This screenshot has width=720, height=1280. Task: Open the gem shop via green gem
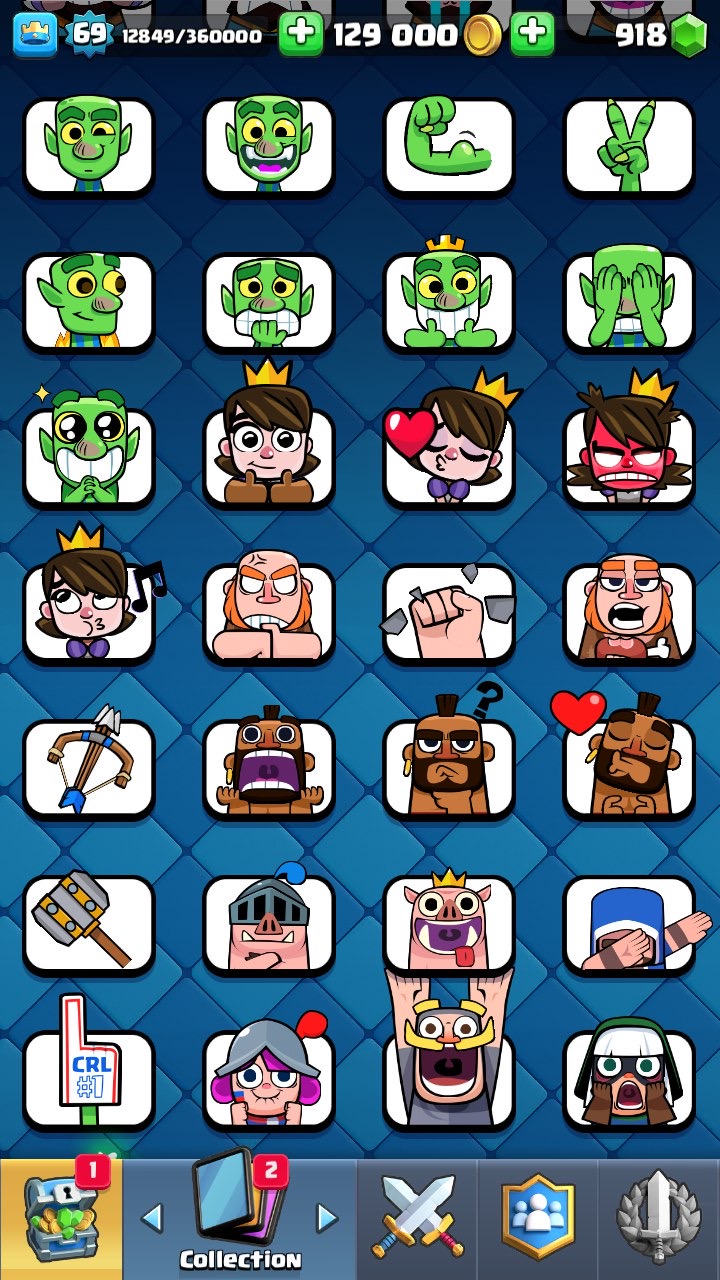click(688, 37)
